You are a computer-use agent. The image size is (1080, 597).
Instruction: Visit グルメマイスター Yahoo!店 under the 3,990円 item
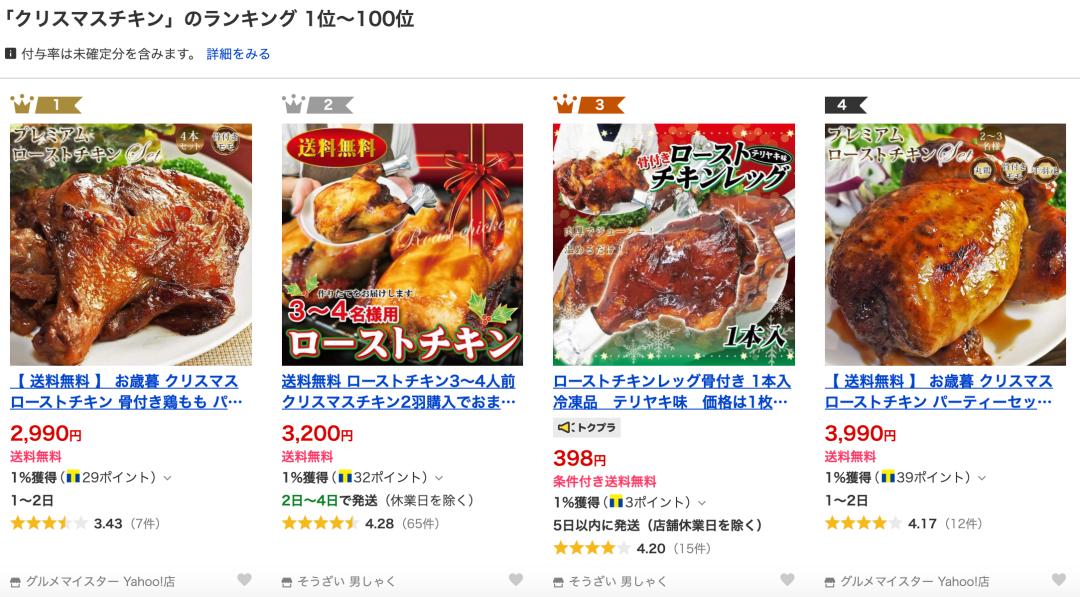point(914,581)
